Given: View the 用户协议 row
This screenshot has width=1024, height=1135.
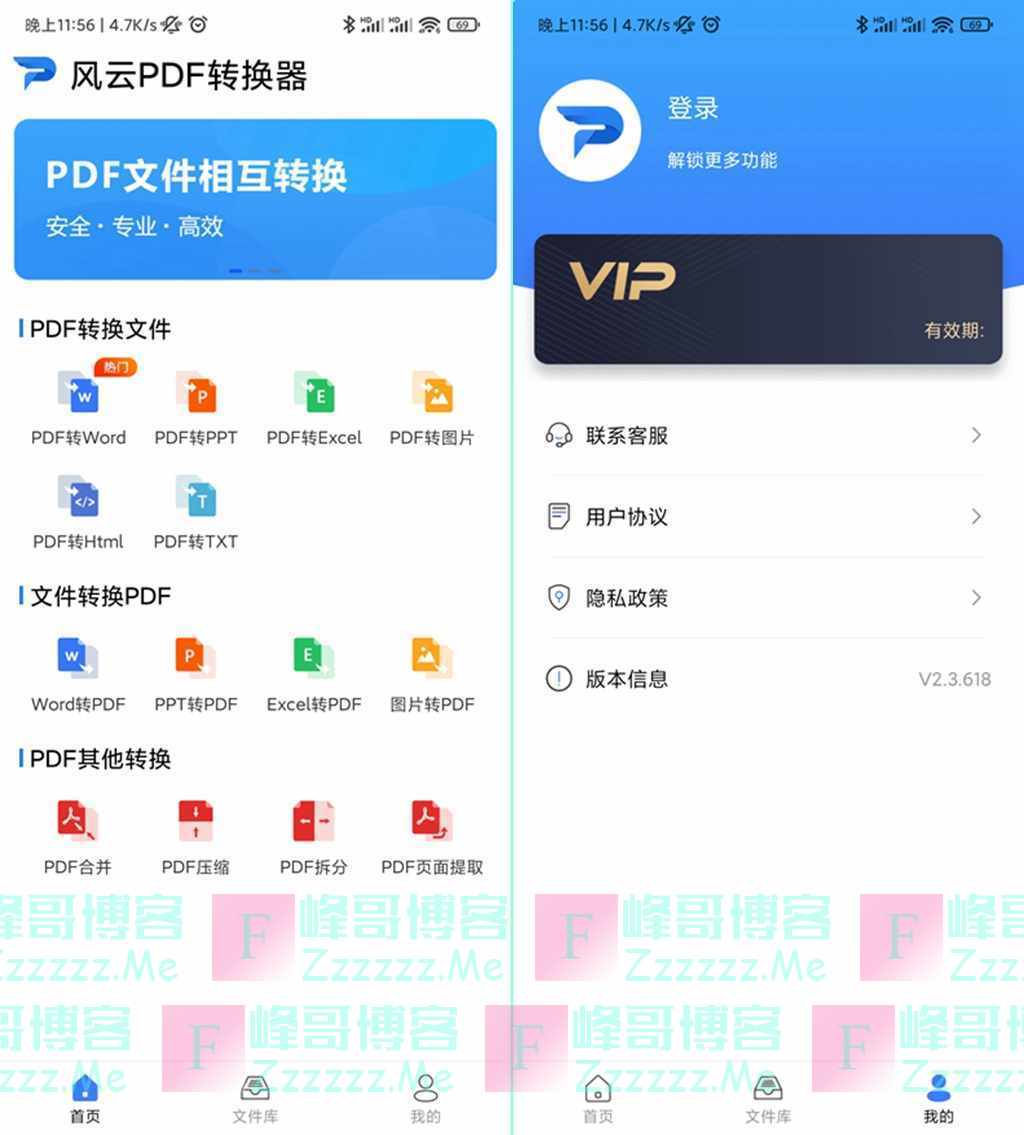Looking at the screenshot, I should [766, 517].
